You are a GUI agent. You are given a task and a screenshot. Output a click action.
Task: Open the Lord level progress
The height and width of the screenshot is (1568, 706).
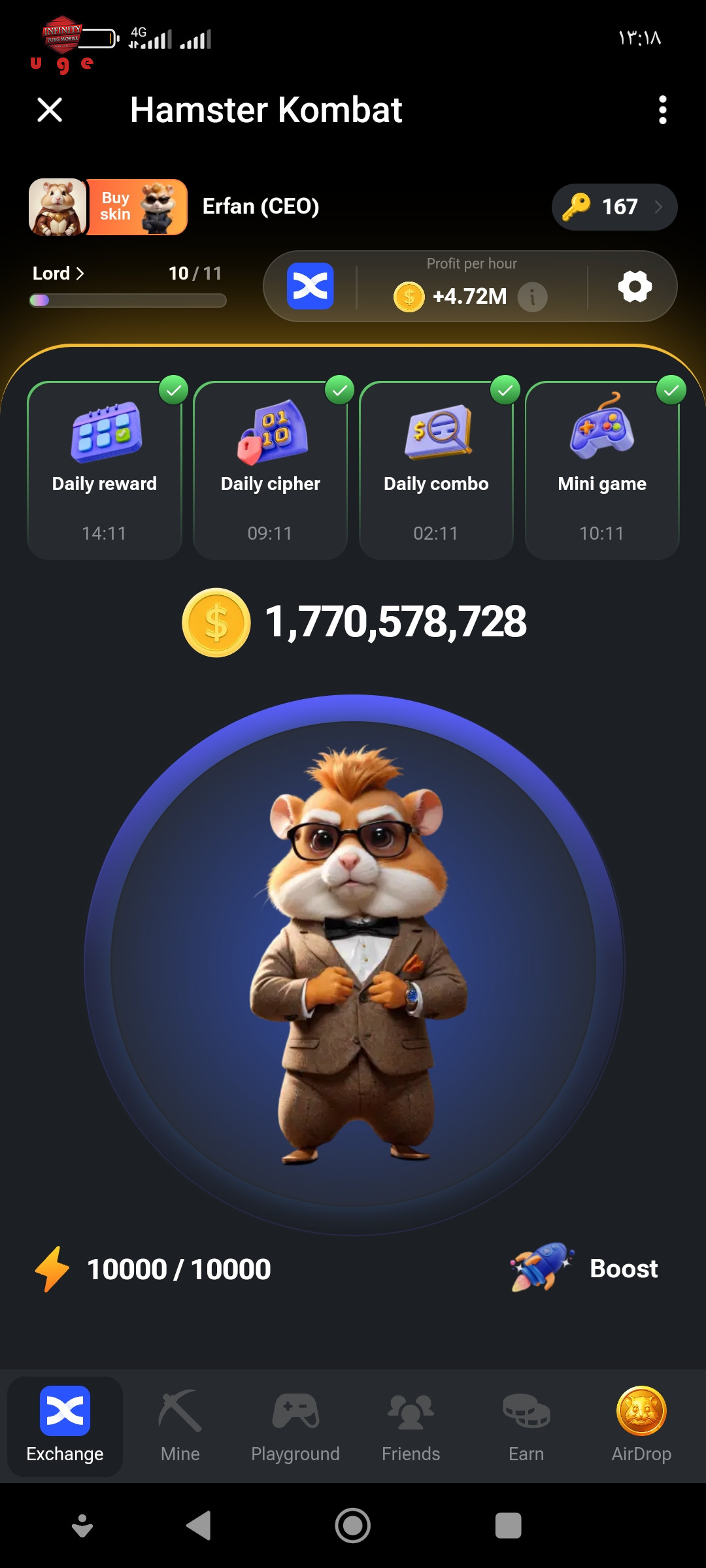pyautogui.click(x=59, y=273)
